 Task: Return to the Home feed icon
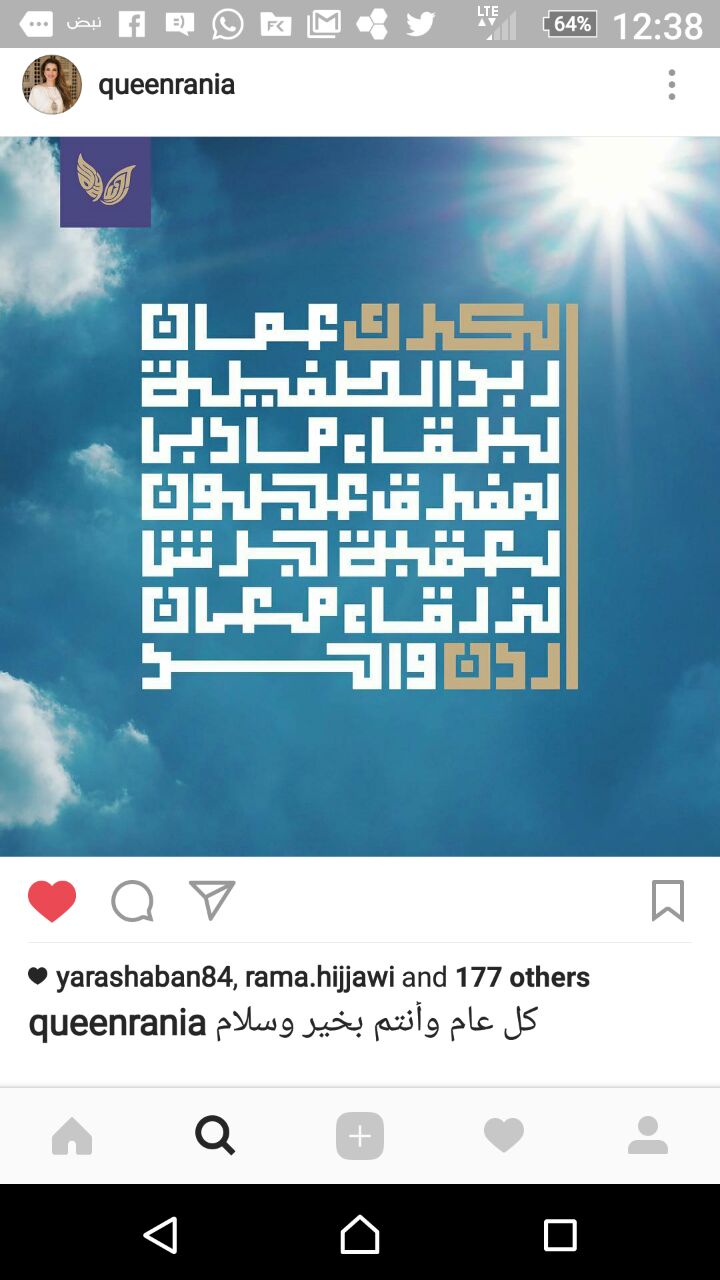coord(71,1135)
